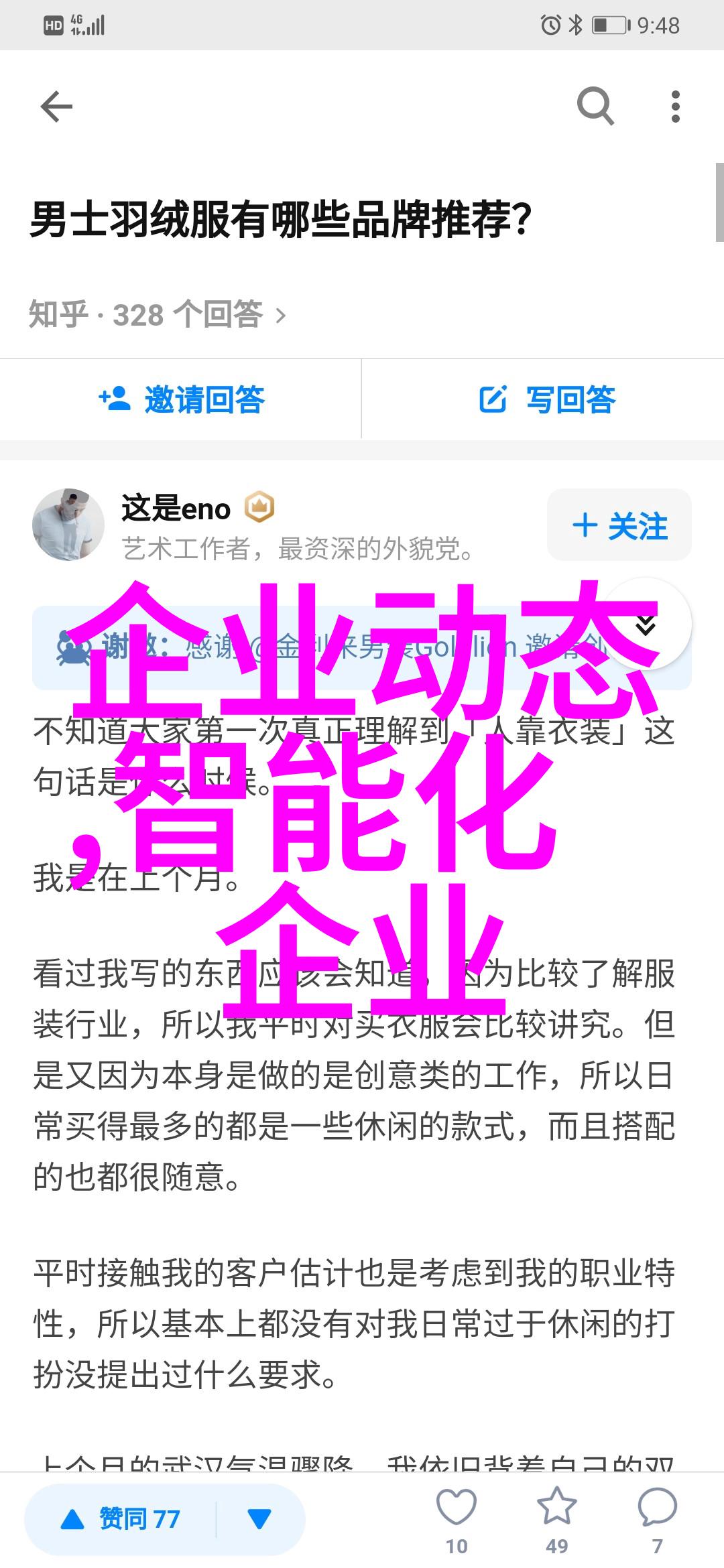Image resolution: width=724 pixels, height=1568 pixels.
Task: Open the three-dot overflow menu
Action: pos(675,107)
